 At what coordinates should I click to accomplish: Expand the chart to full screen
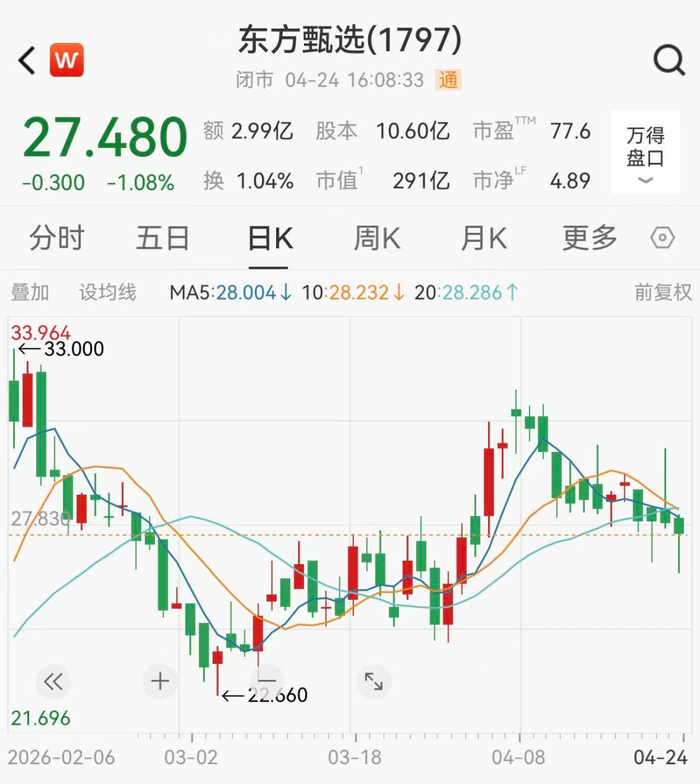[x=373, y=682]
